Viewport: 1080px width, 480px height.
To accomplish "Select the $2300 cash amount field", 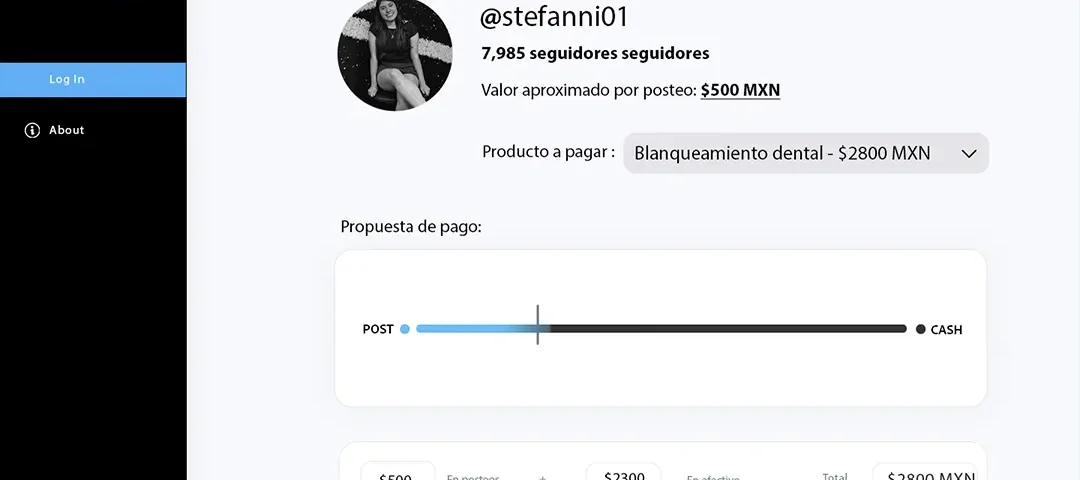I will tap(623, 473).
